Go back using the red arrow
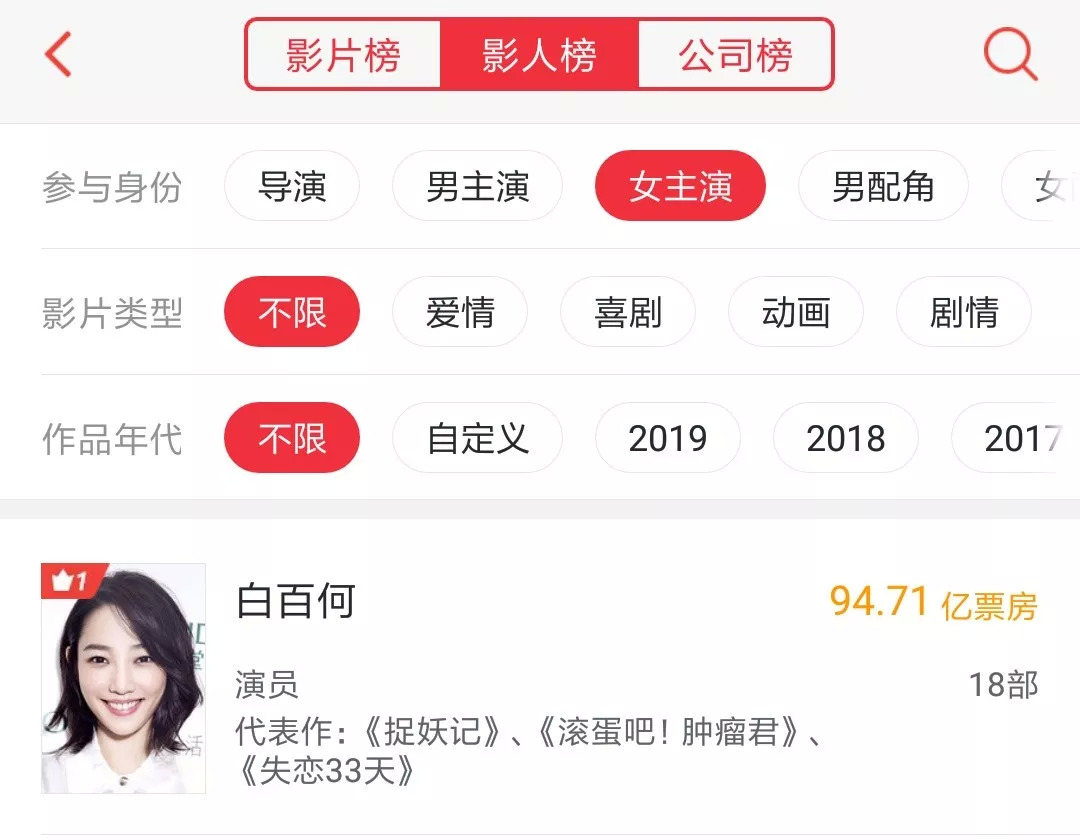The height and width of the screenshot is (840, 1080). pyautogui.click(x=58, y=54)
